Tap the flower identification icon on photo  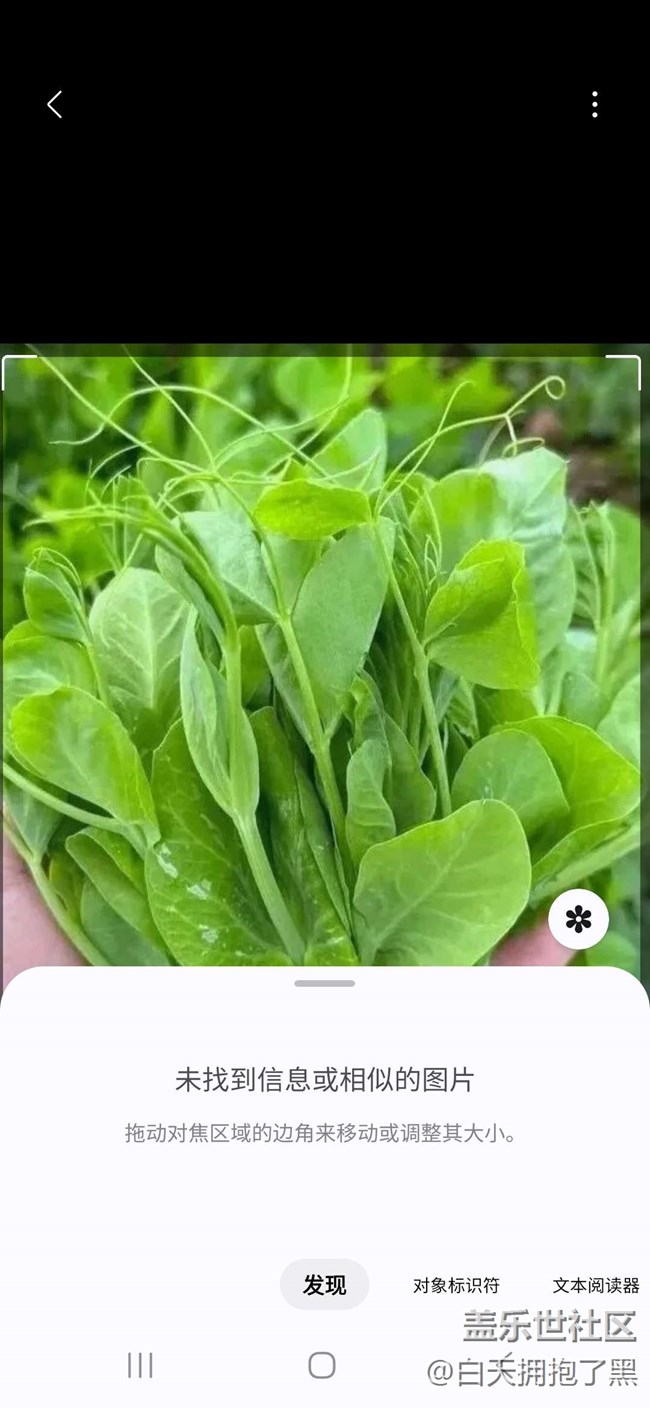[x=578, y=919]
